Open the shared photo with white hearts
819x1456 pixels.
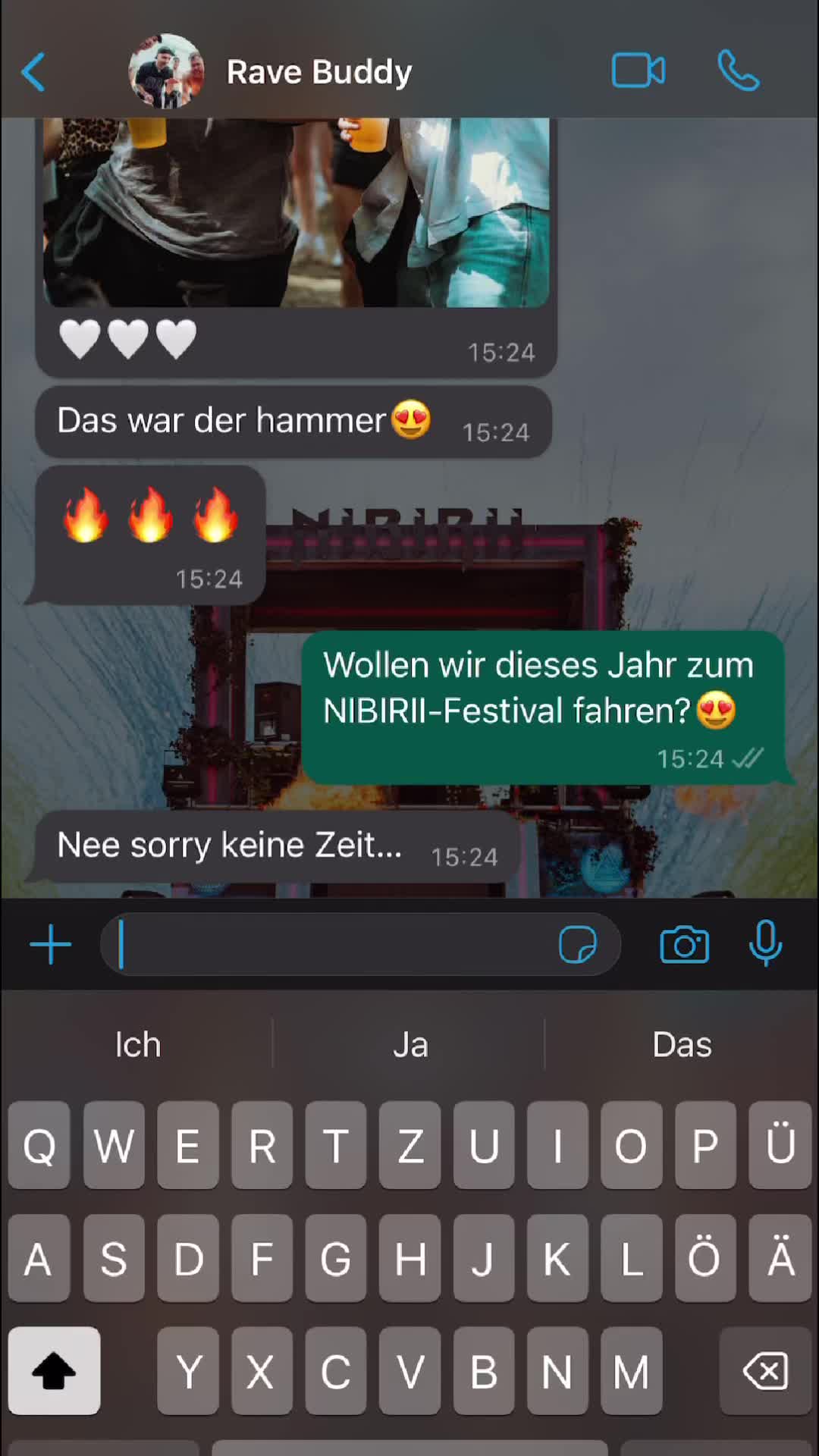pyautogui.click(x=296, y=212)
